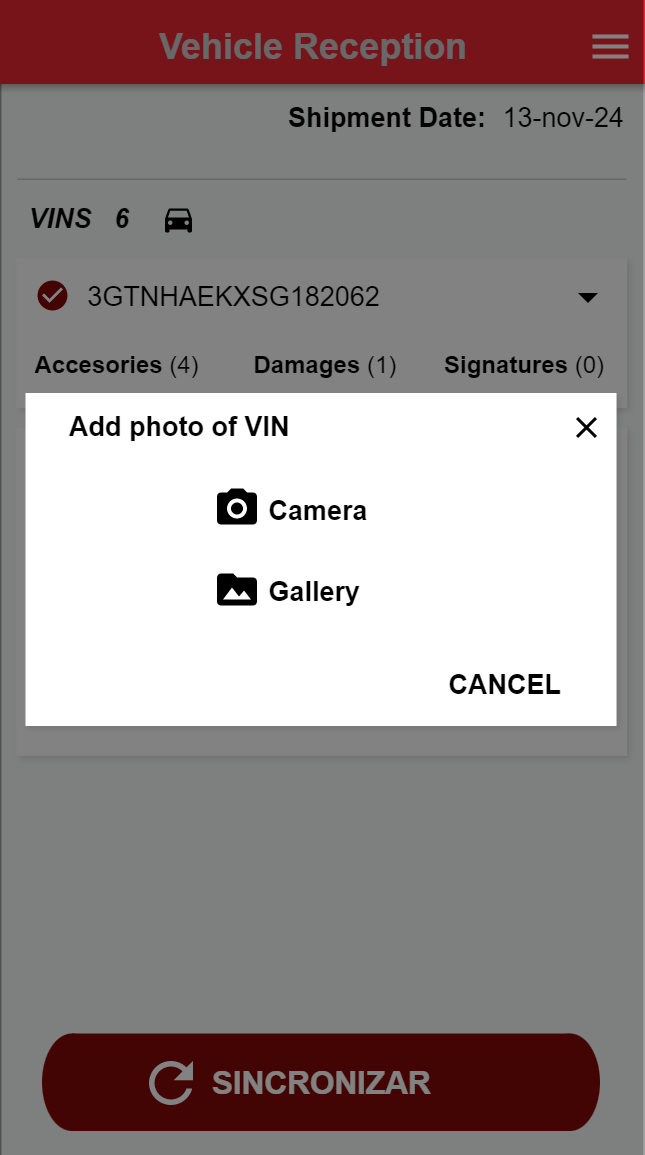This screenshot has width=645, height=1155.
Task: Choose Camera to take VIN photo
Action: click(x=292, y=509)
